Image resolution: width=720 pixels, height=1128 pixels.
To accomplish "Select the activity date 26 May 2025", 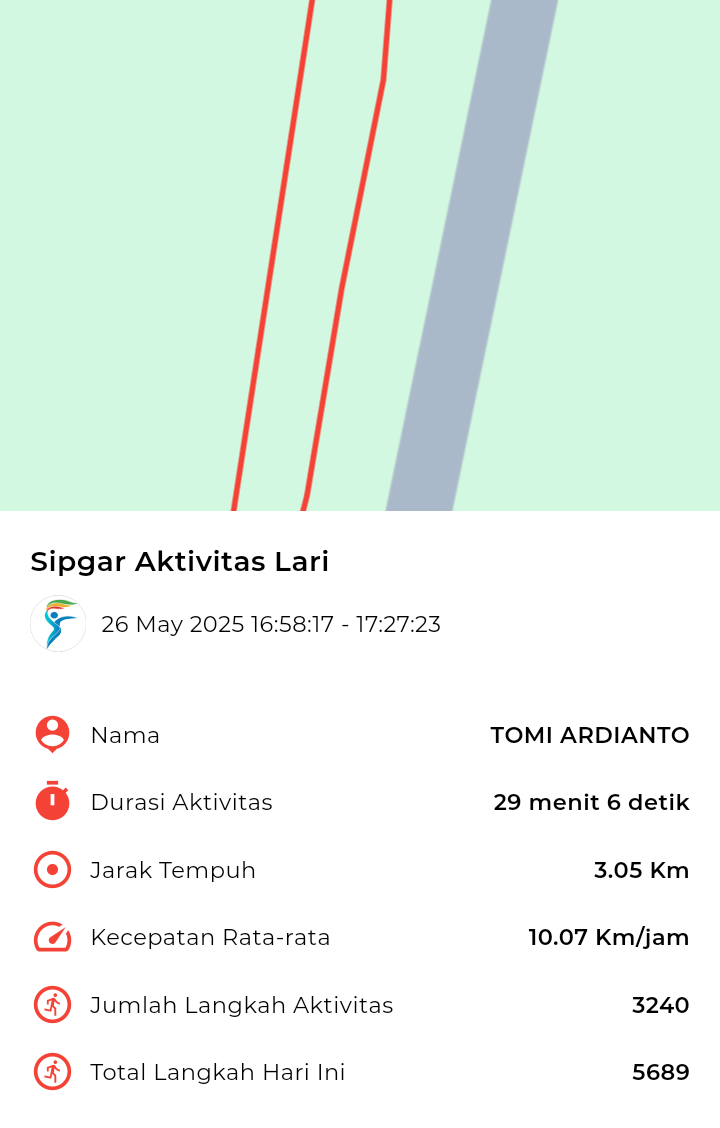I will click(170, 624).
